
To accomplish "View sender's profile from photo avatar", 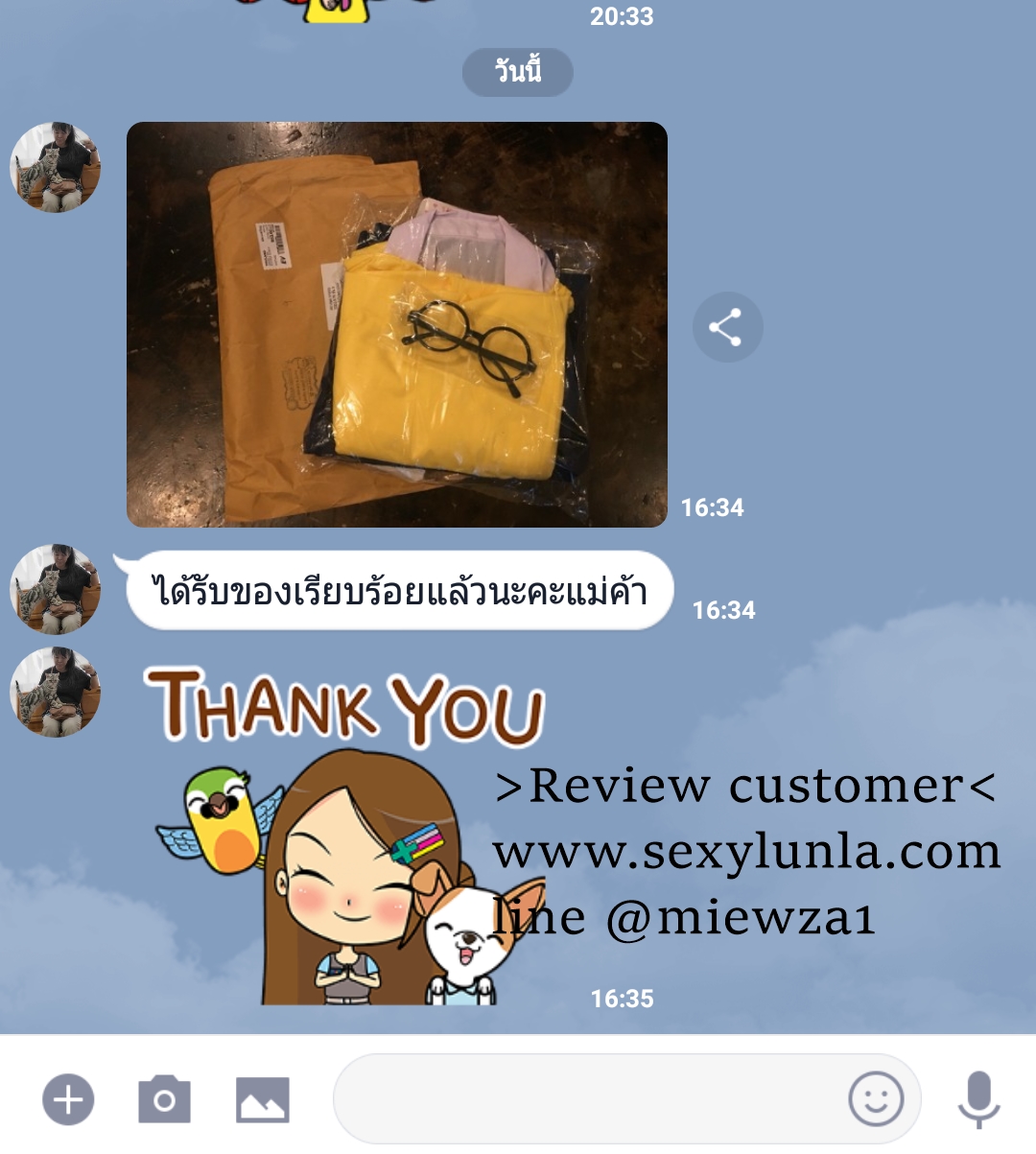I will click(55, 167).
